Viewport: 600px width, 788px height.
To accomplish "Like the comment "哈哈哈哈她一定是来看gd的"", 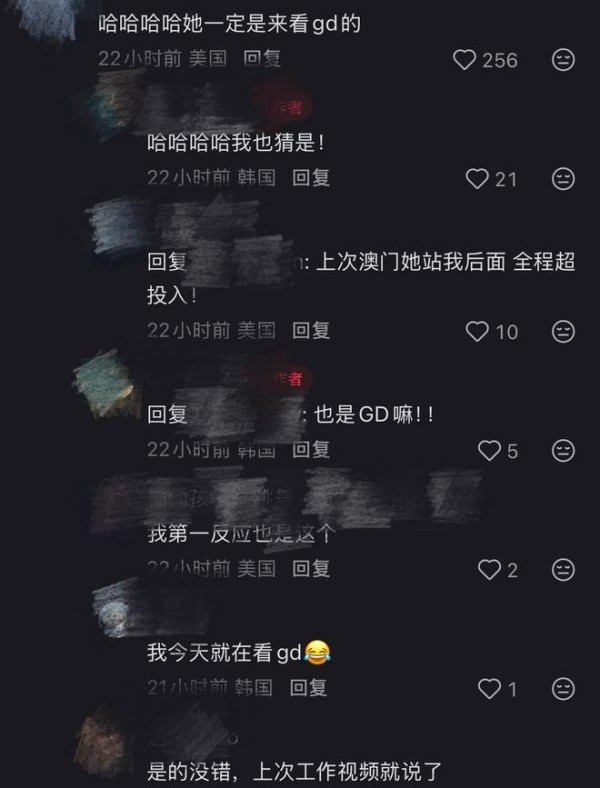I will [x=465, y=60].
